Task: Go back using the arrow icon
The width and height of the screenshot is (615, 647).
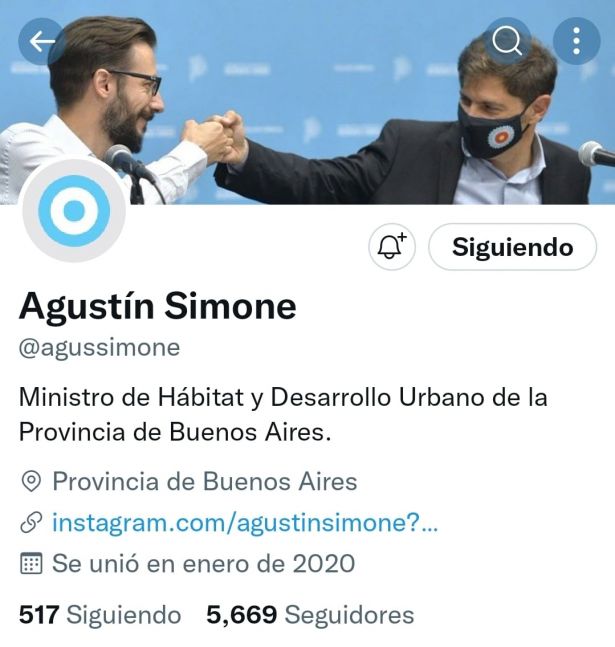Action: click(x=41, y=41)
